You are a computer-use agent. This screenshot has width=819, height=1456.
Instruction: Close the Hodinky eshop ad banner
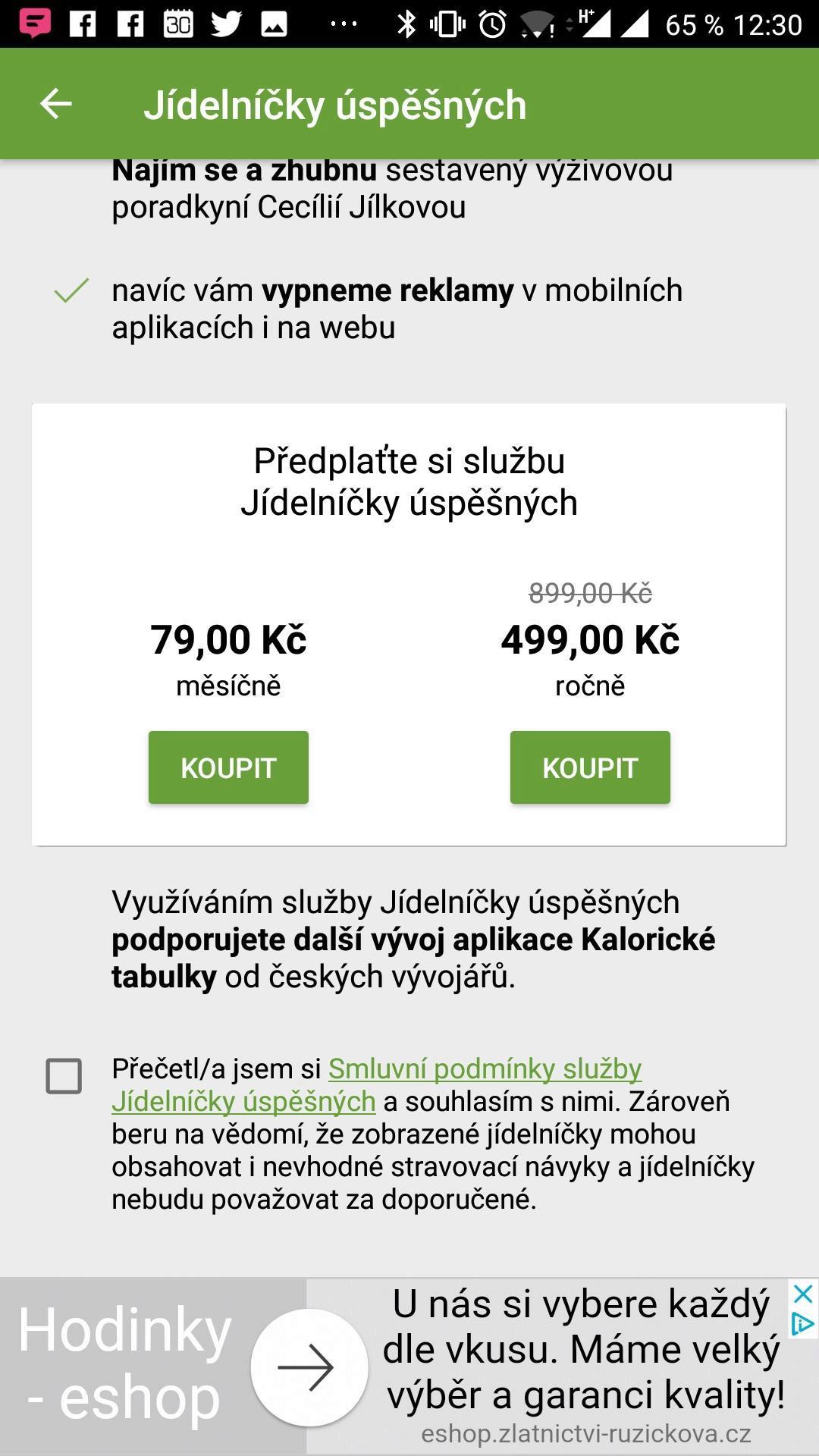(803, 1294)
